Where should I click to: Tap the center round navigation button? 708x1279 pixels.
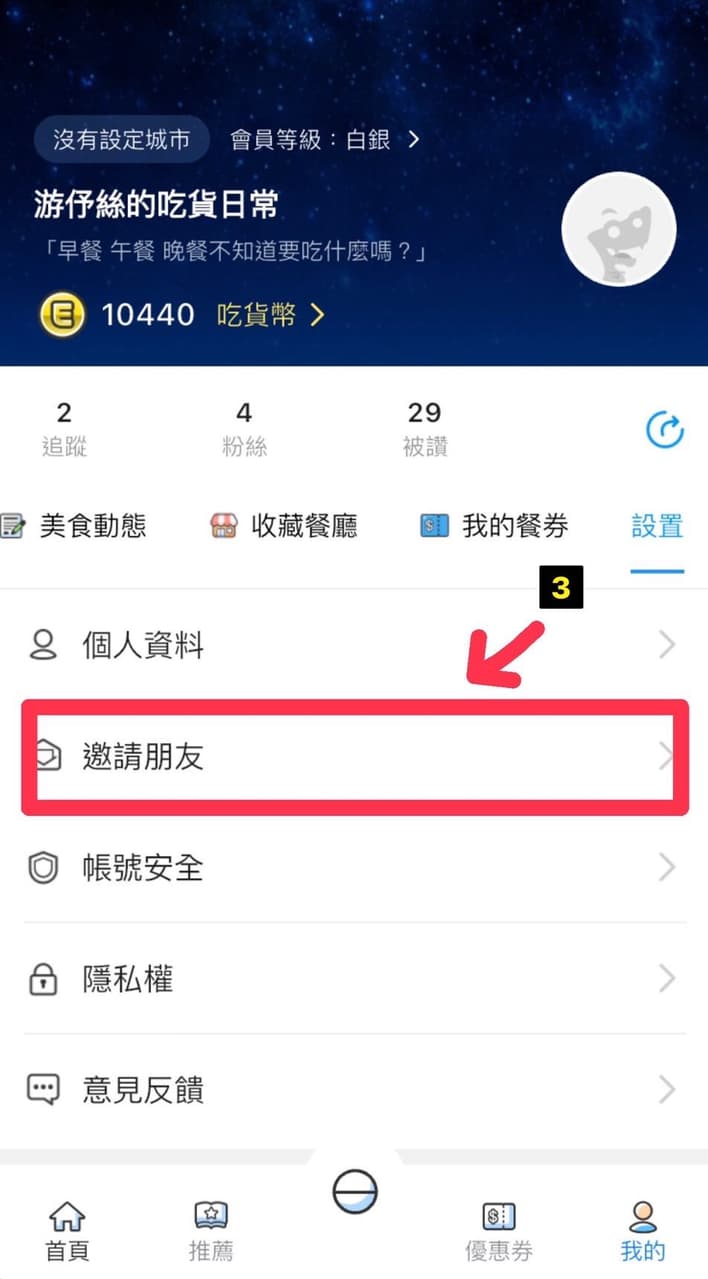coord(355,1192)
